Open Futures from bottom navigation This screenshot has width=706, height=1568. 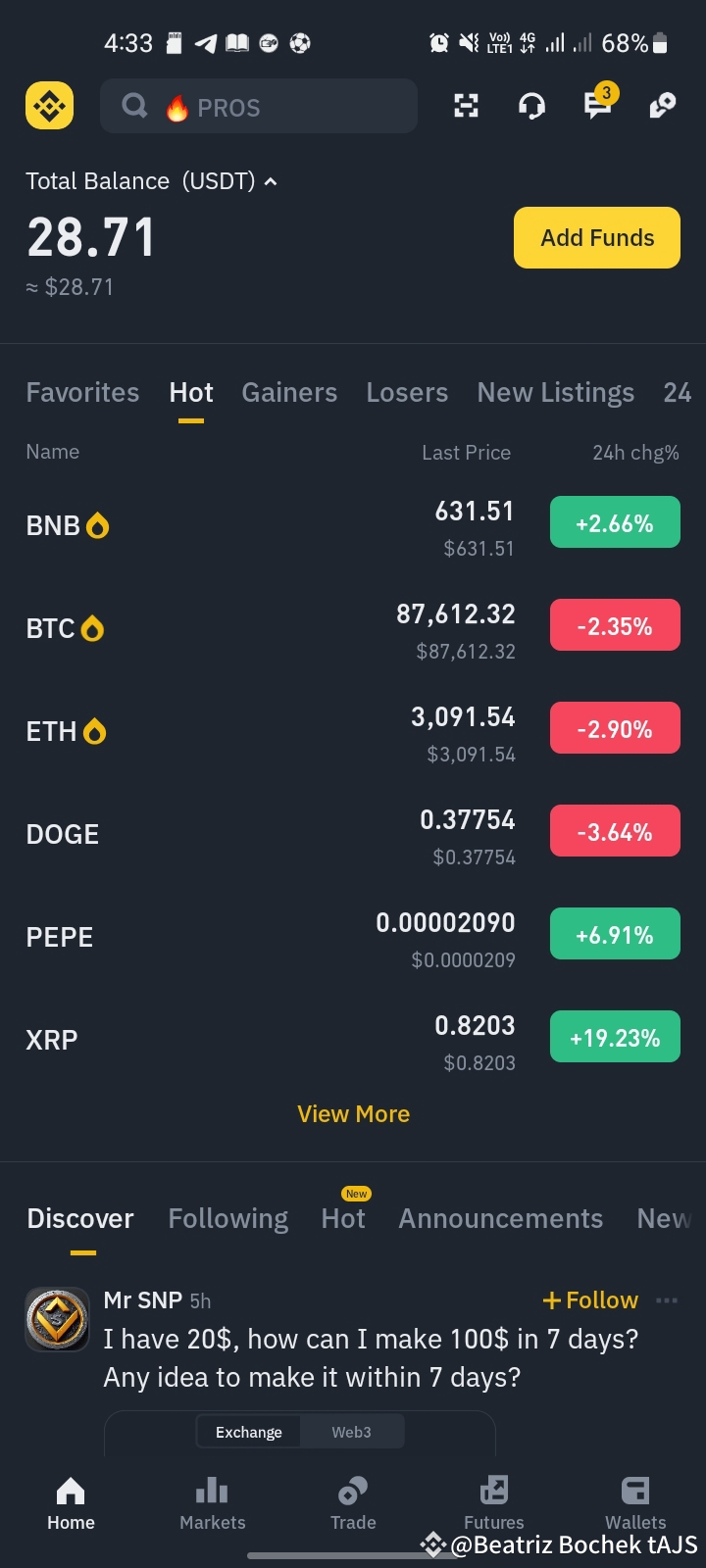tap(493, 1501)
